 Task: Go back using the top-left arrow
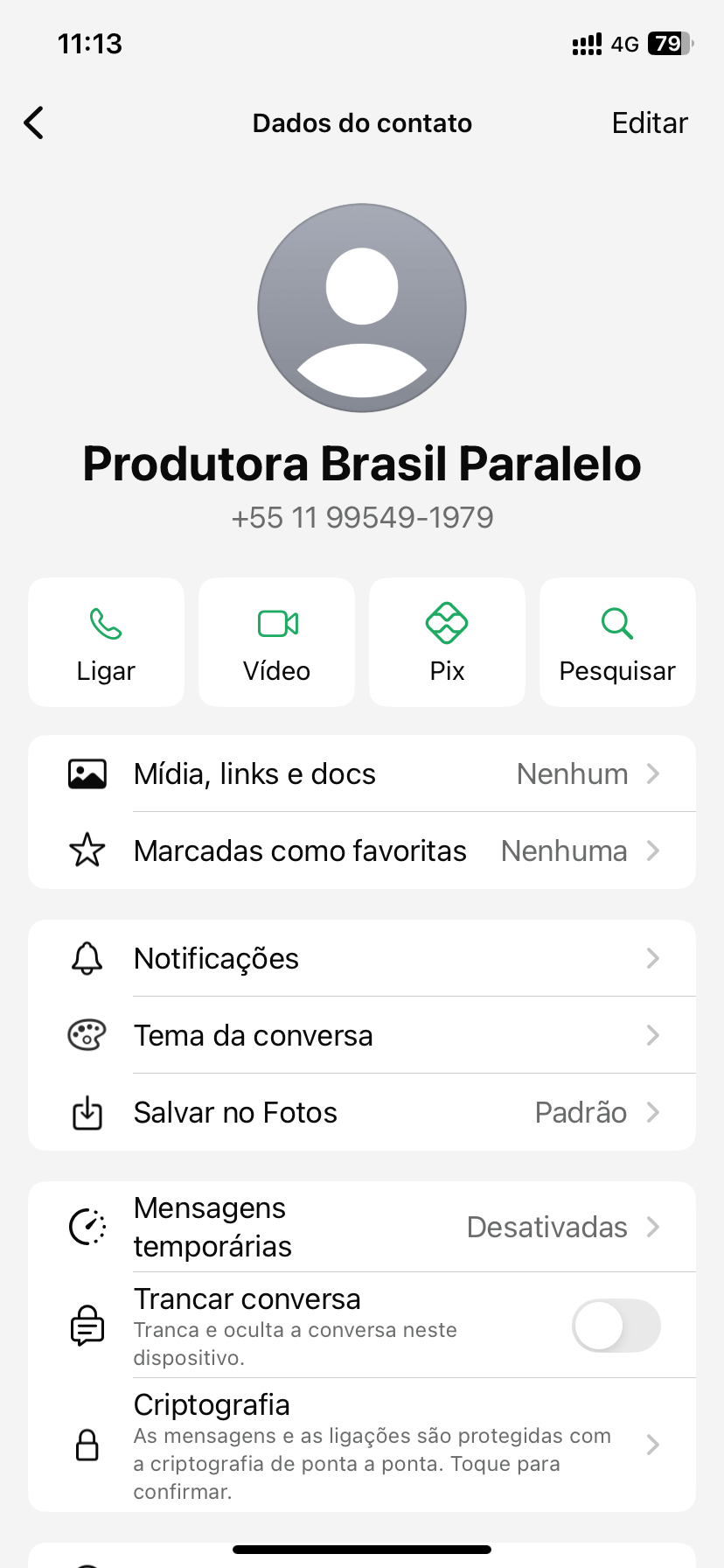[x=34, y=123]
